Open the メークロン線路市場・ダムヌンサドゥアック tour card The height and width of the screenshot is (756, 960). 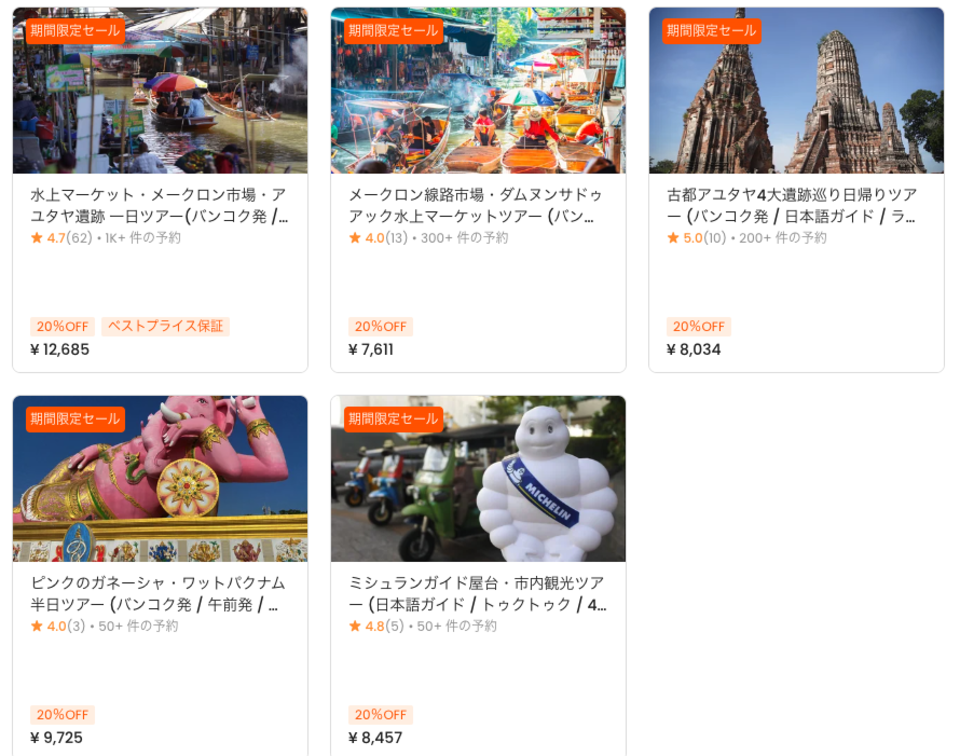tap(477, 205)
